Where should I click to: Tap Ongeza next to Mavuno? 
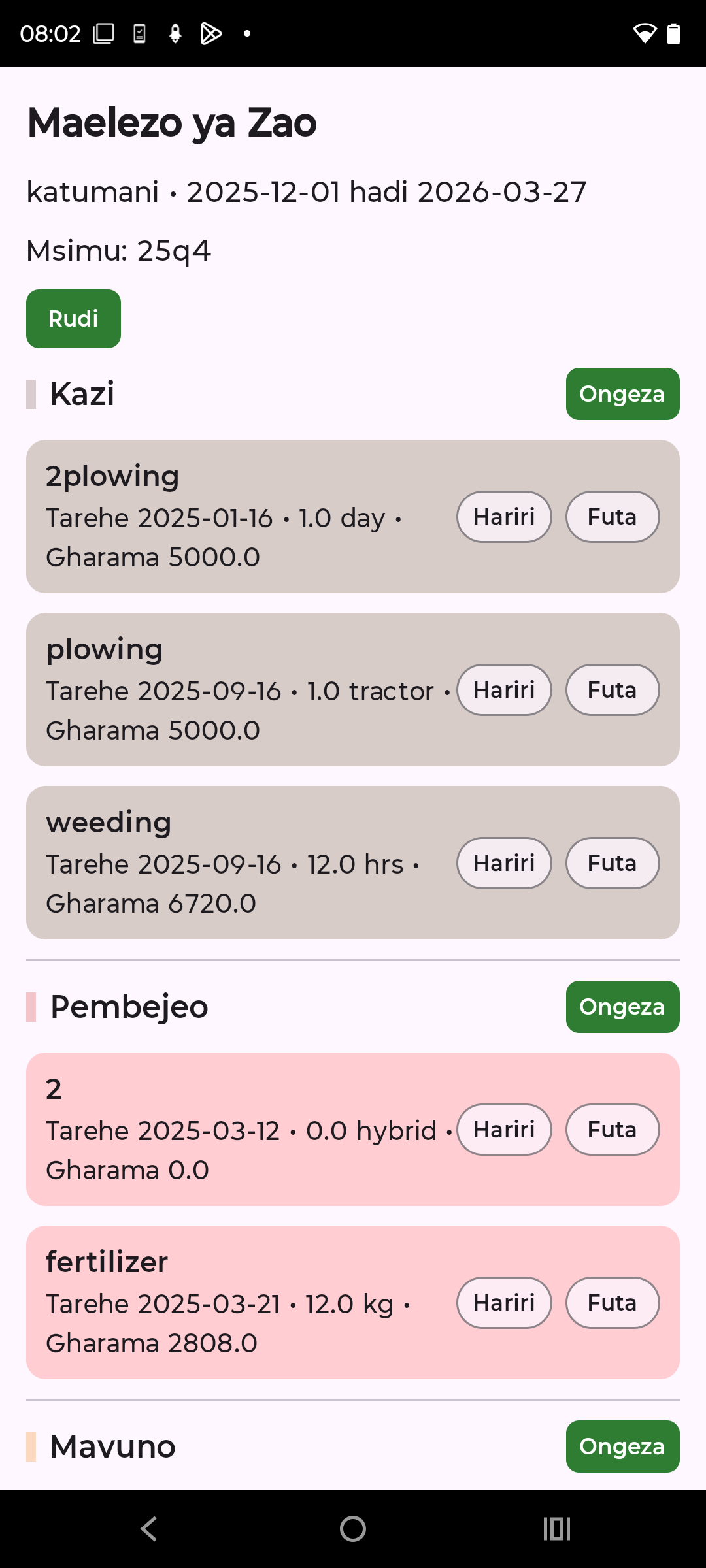(x=622, y=1446)
